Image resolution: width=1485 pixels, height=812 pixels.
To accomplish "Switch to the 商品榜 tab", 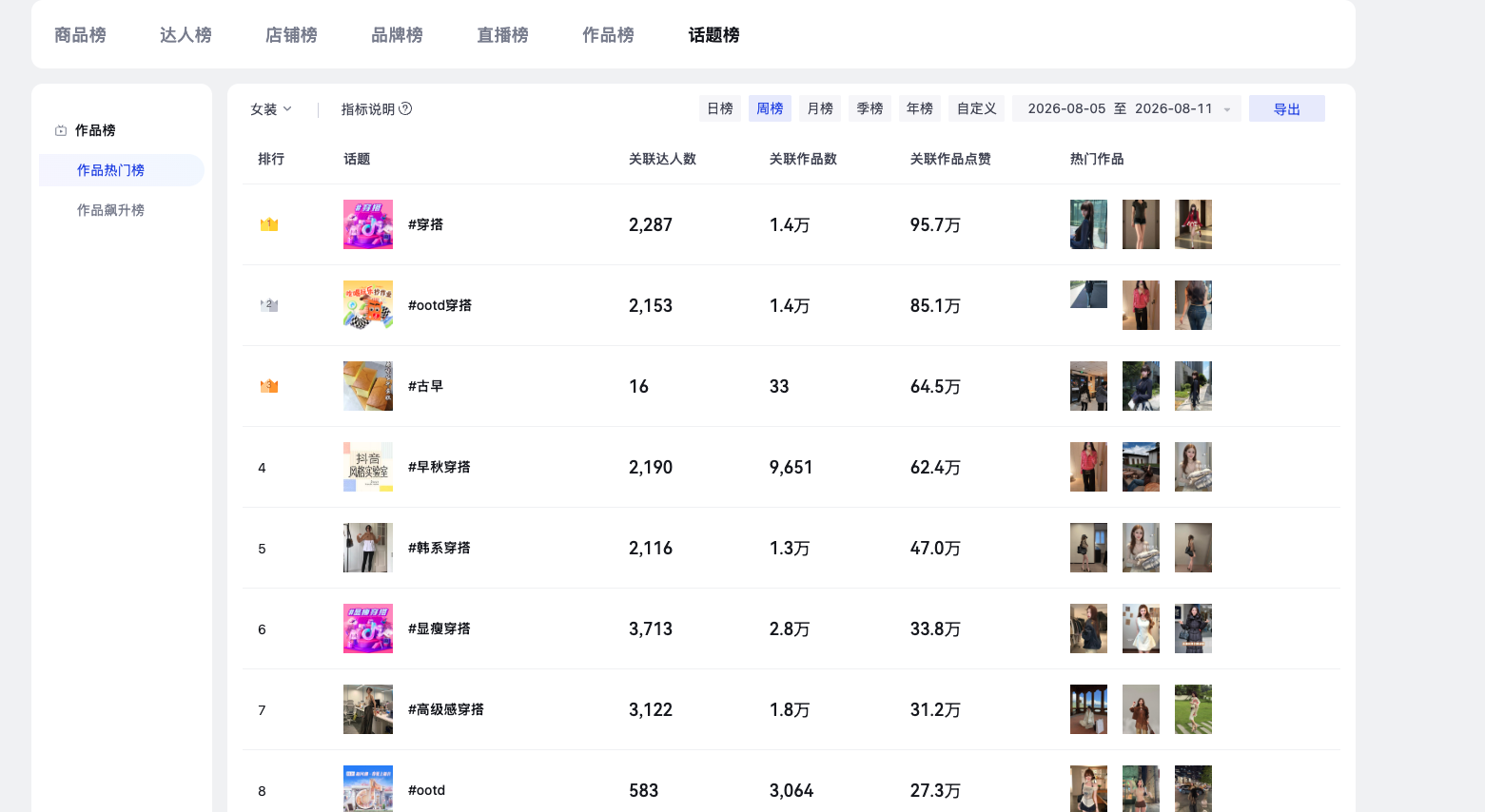I will [x=80, y=35].
